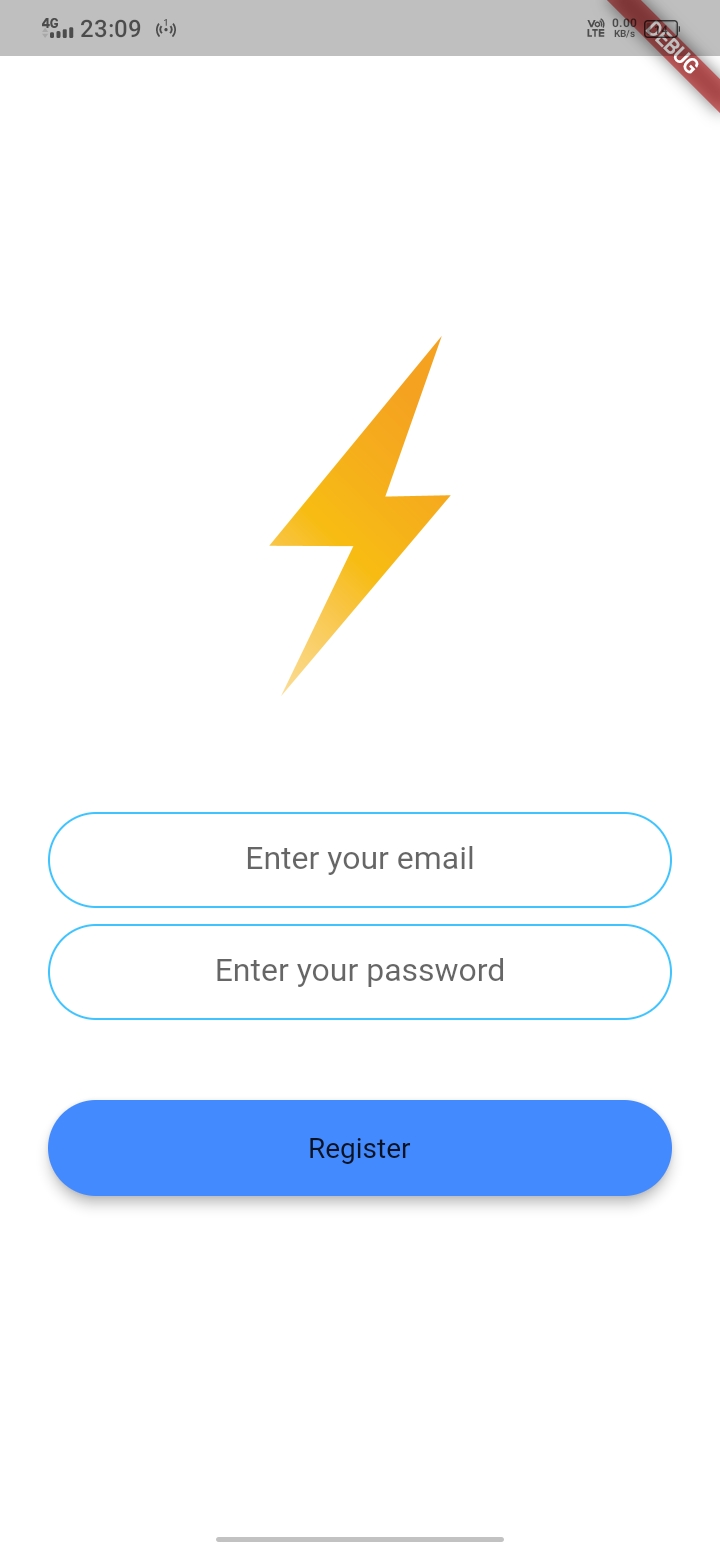Tap the email input field
Screen dimensions: 720x1544
360,860
